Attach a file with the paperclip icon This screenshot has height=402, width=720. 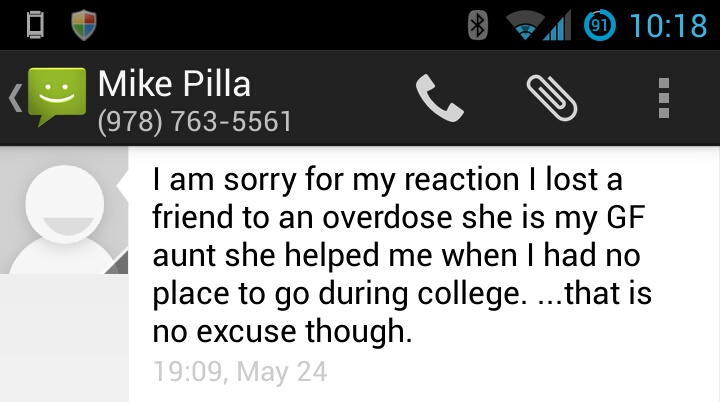[x=552, y=98]
